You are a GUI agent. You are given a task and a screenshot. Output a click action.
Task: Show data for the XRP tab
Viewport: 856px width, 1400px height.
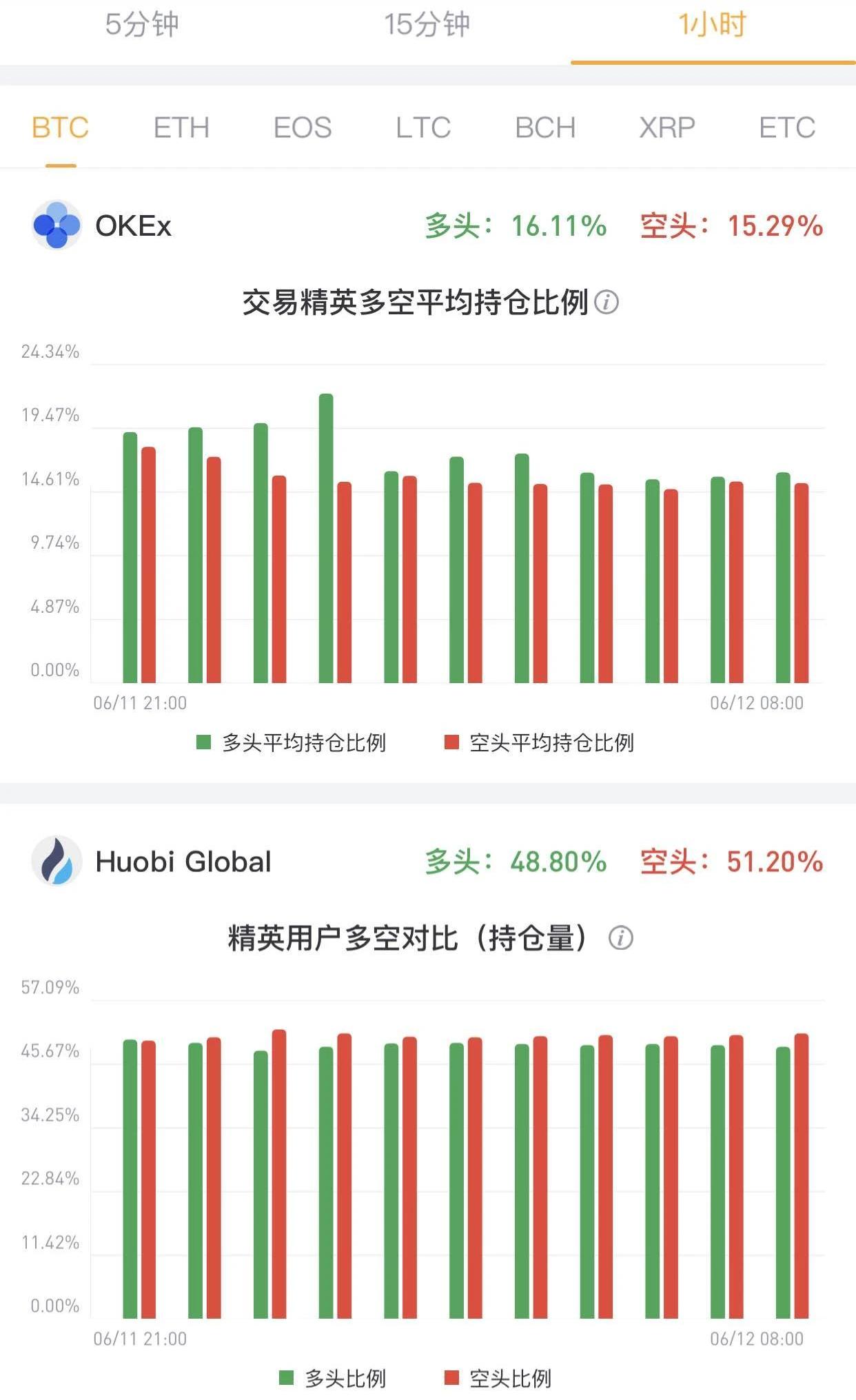(x=666, y=128)
